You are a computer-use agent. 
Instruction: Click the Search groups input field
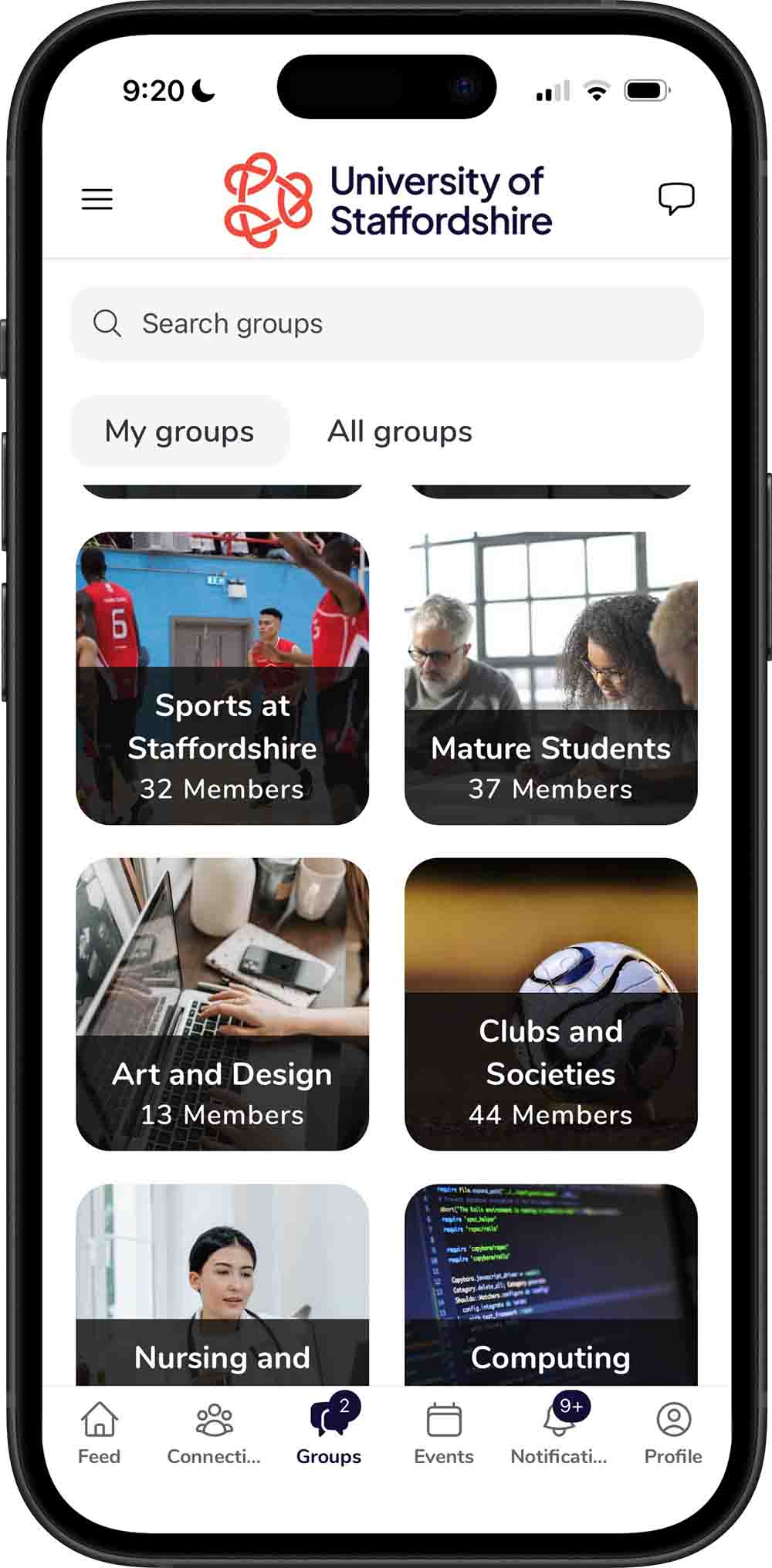pos(386,323)
